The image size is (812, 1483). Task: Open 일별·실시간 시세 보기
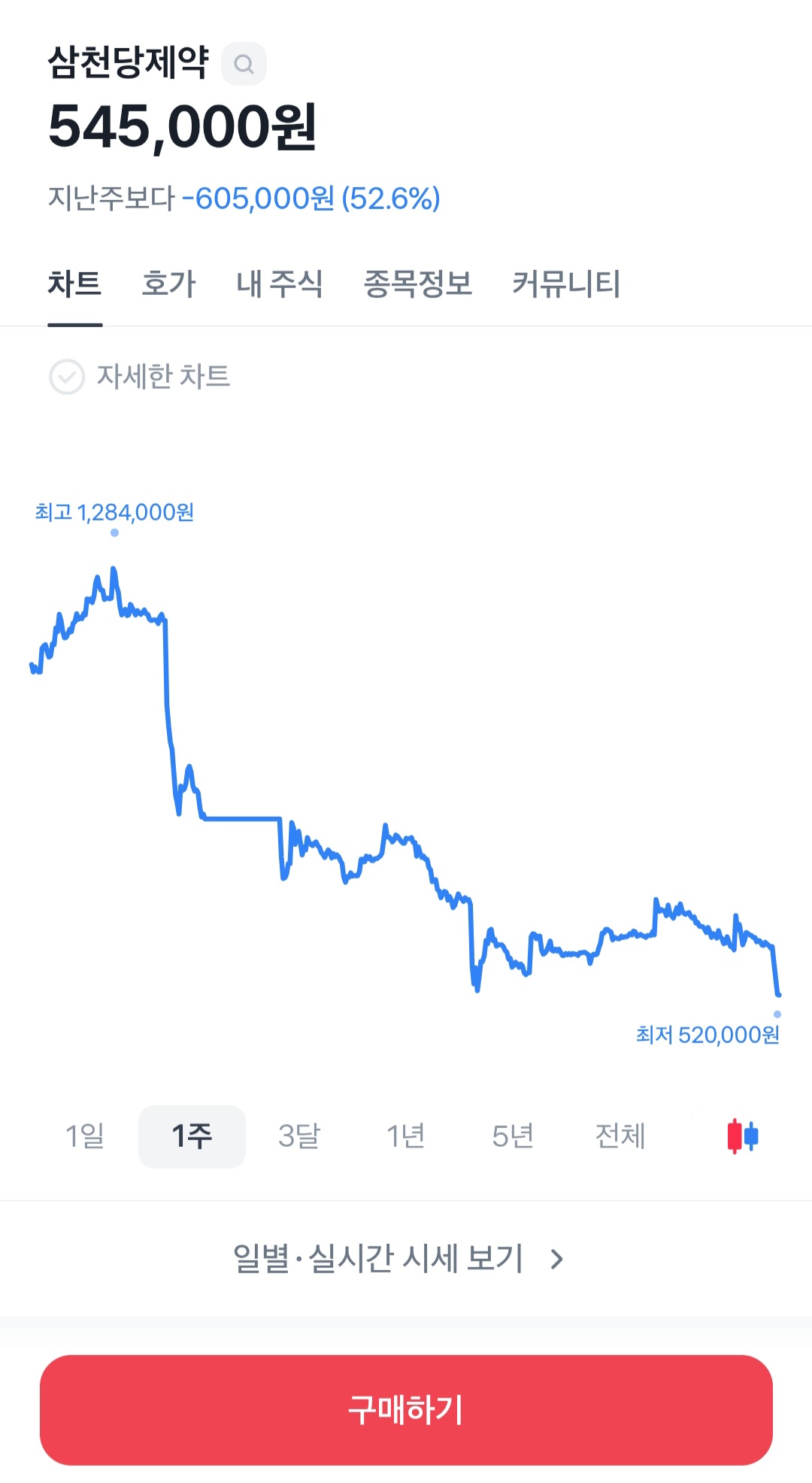click(398, 1258)
